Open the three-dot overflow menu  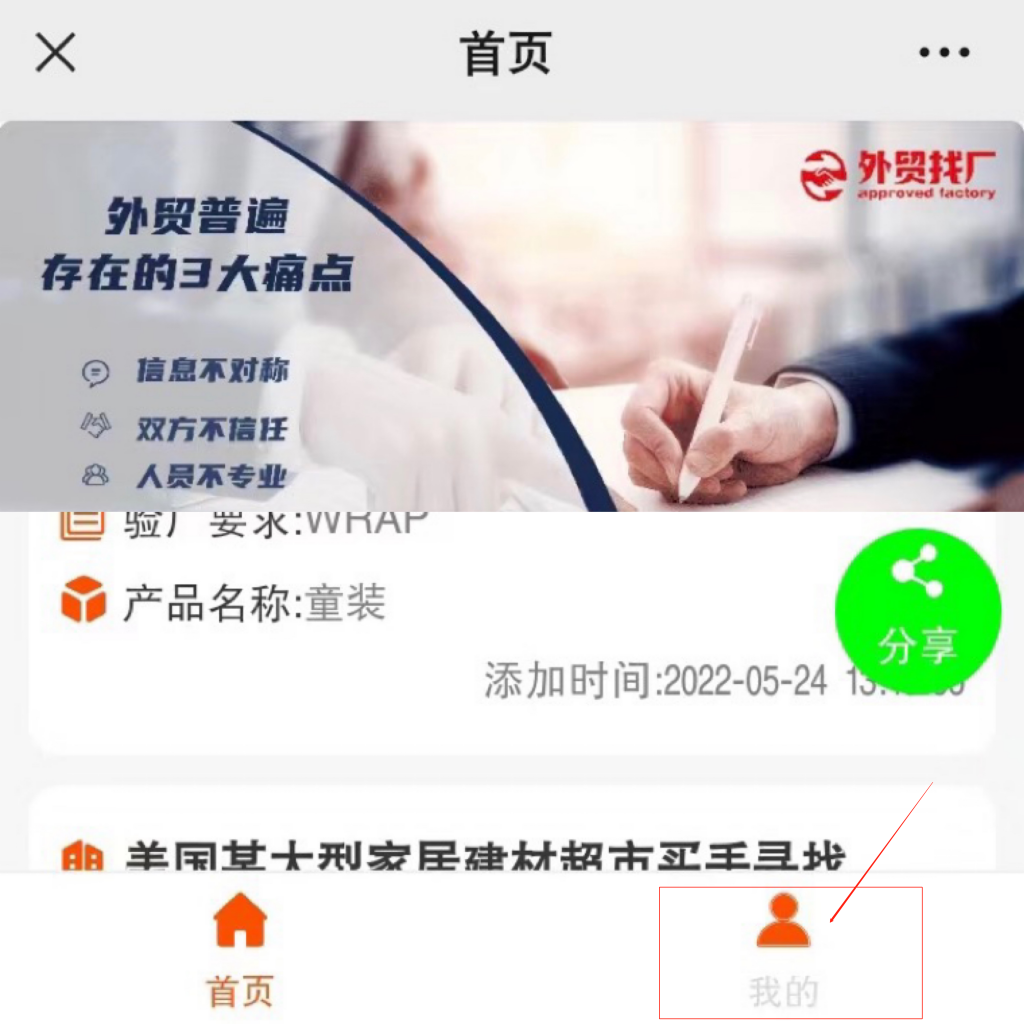pyautogui.click(x=944, y=53)
